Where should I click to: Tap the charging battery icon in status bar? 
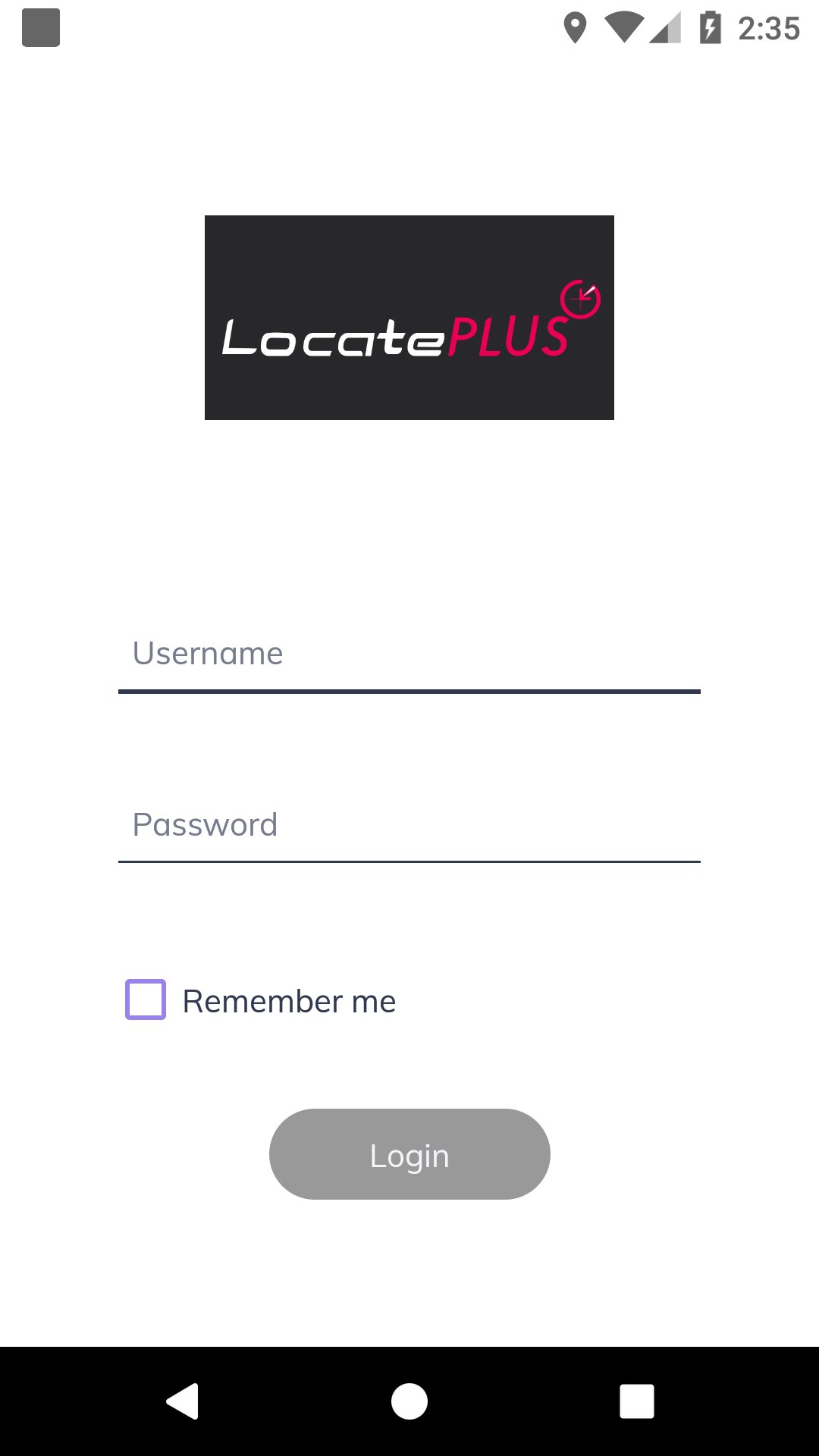[x=709, y=29]
